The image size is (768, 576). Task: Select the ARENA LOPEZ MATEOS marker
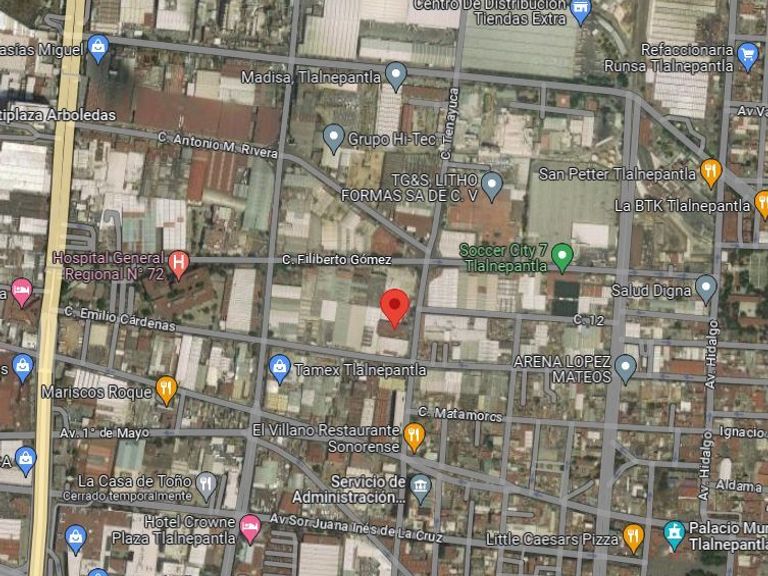(626, 368)
